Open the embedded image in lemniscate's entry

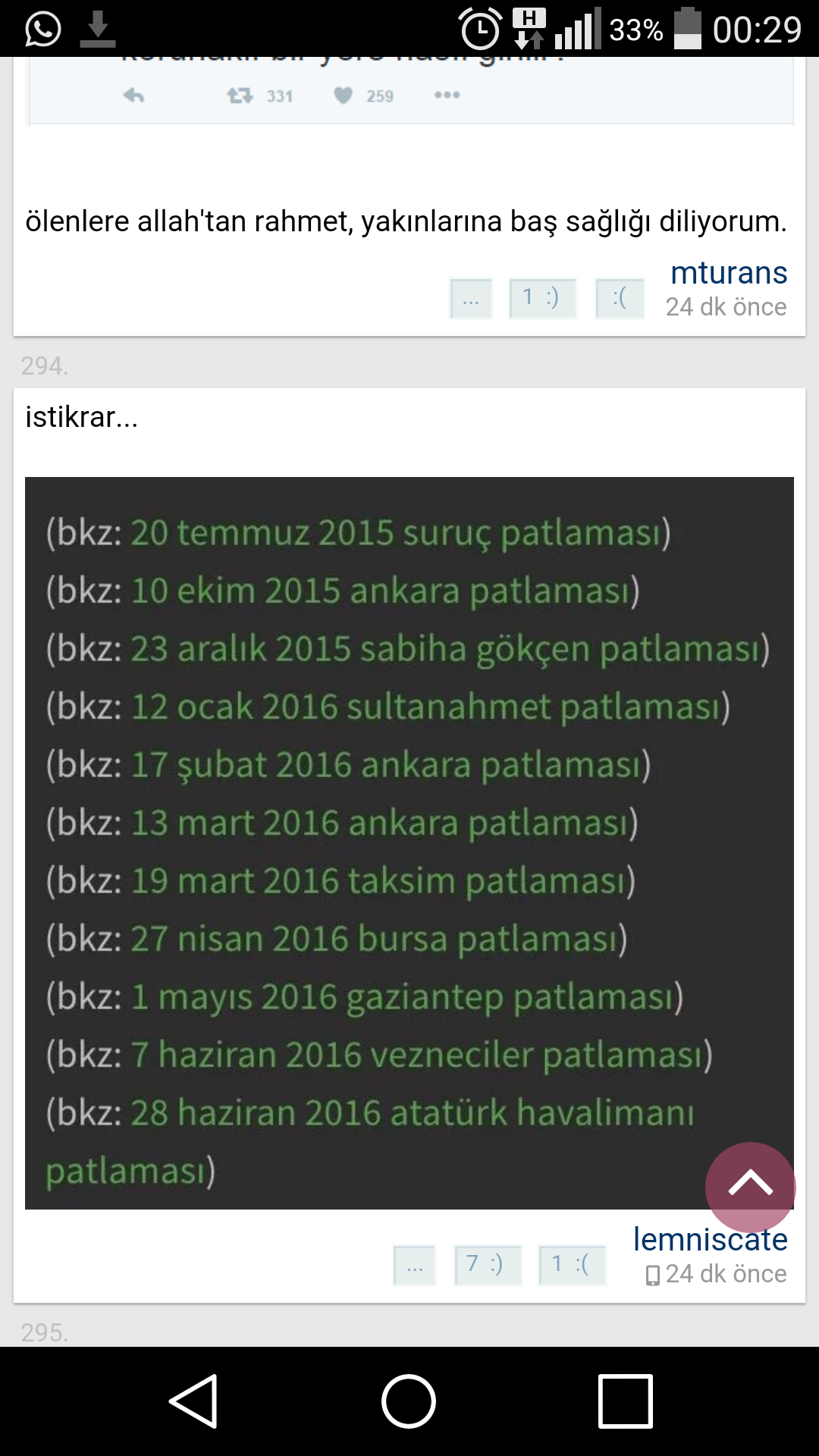coord(409,843)
